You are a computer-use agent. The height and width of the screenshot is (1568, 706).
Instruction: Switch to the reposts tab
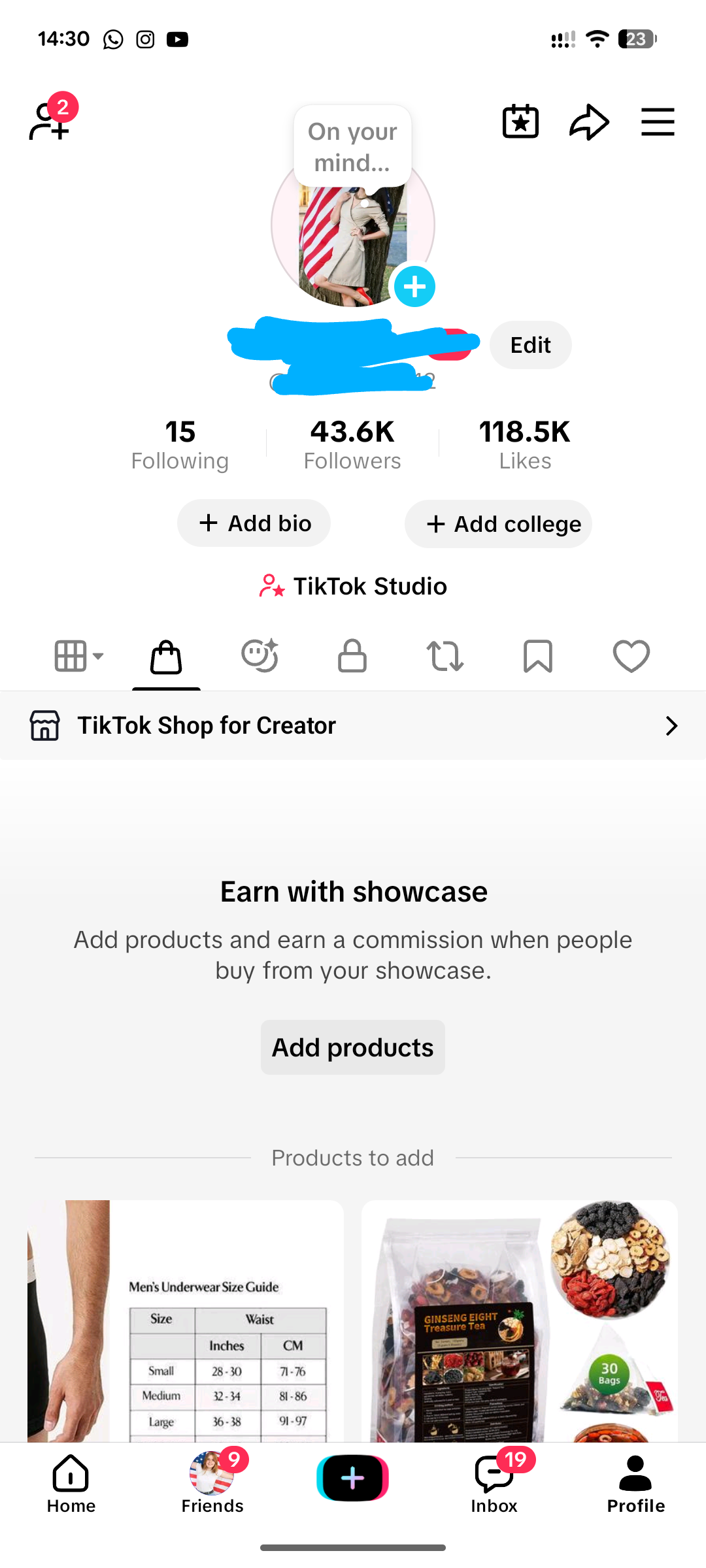445,656
